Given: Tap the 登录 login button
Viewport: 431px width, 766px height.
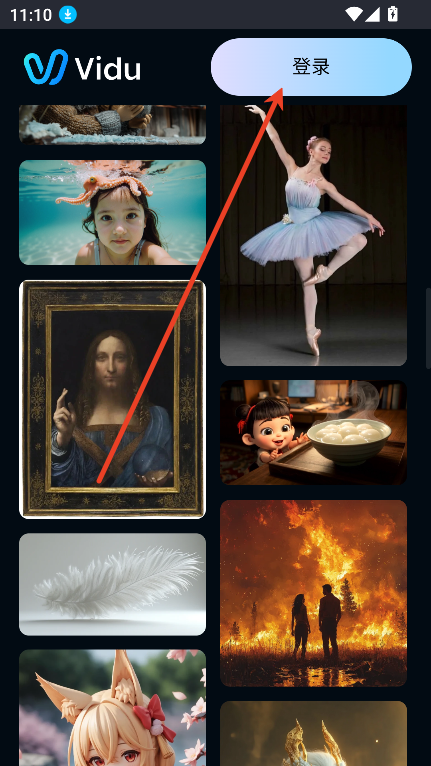Looking at the screenshot, I should coord(311,67).
